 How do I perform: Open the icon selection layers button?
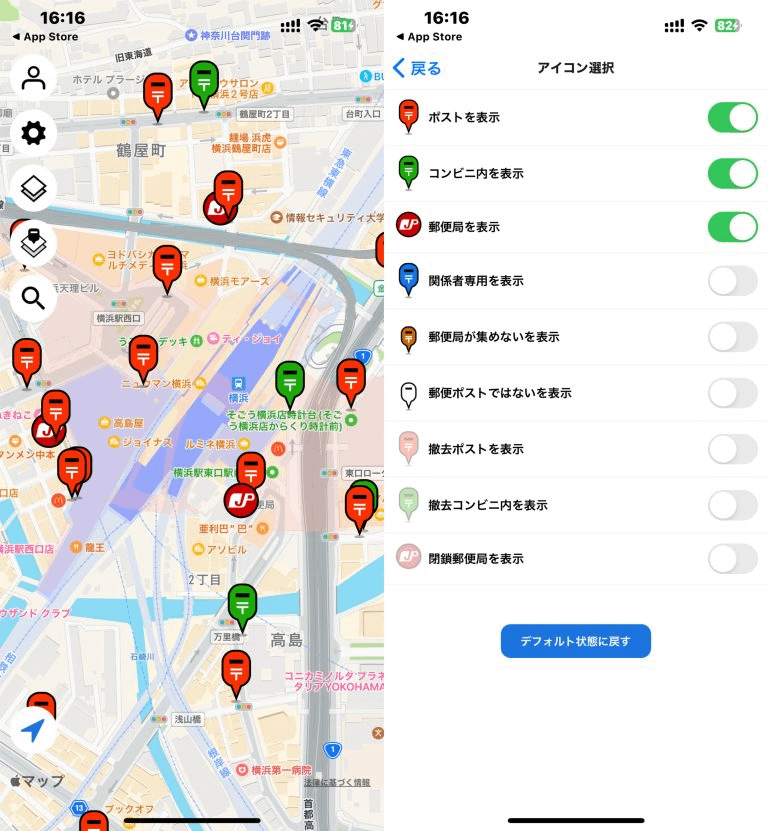(x=34, y=243)
